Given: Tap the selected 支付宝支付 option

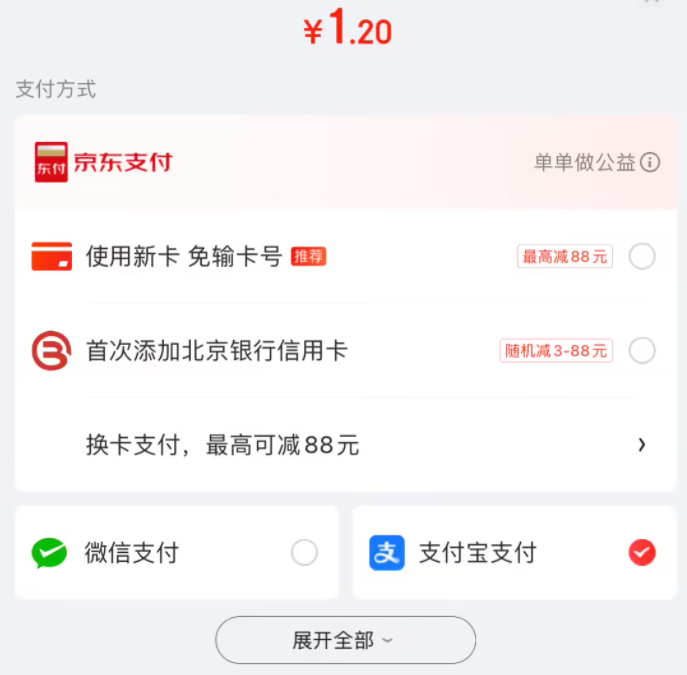Looking at the screenshot, I should coord(642,552).
